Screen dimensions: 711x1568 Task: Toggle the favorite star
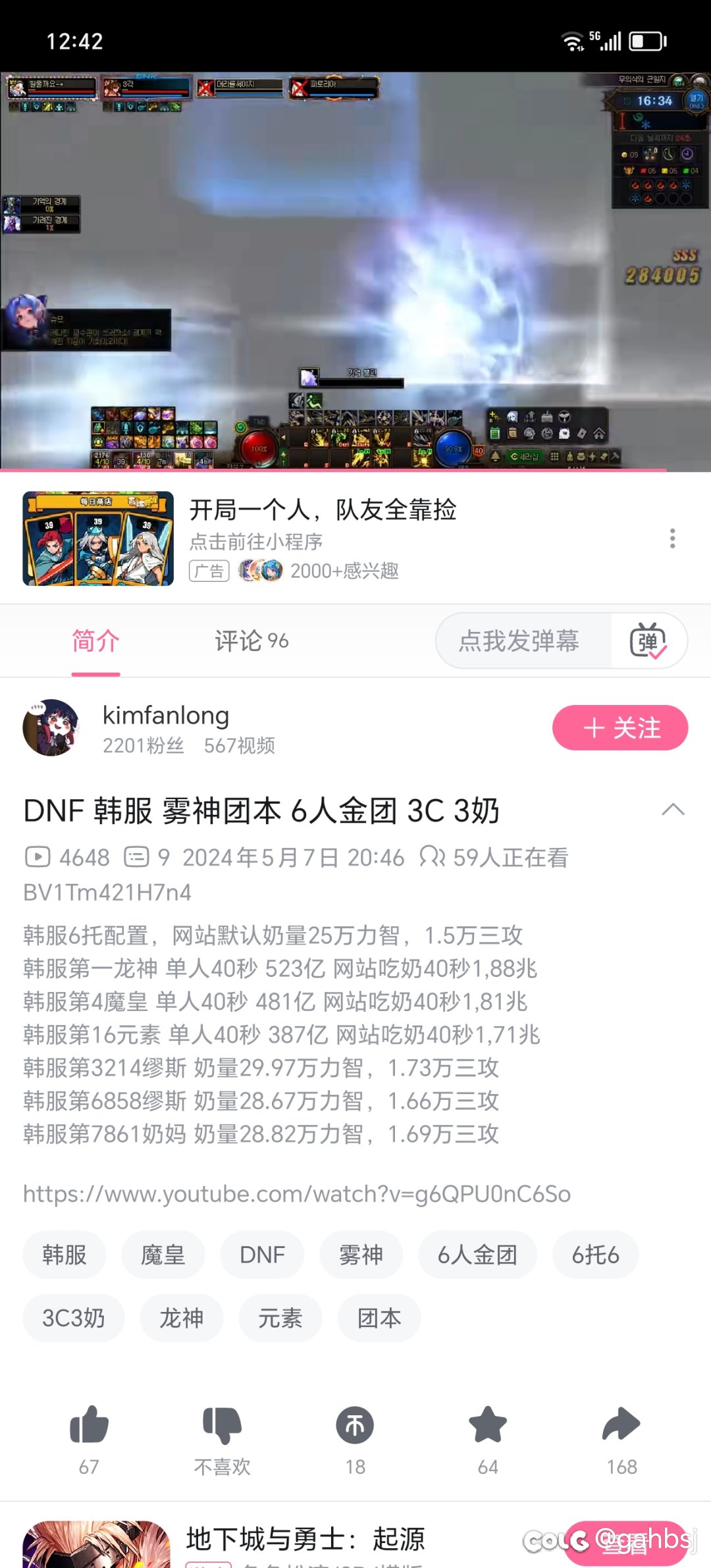(487, 1427)
